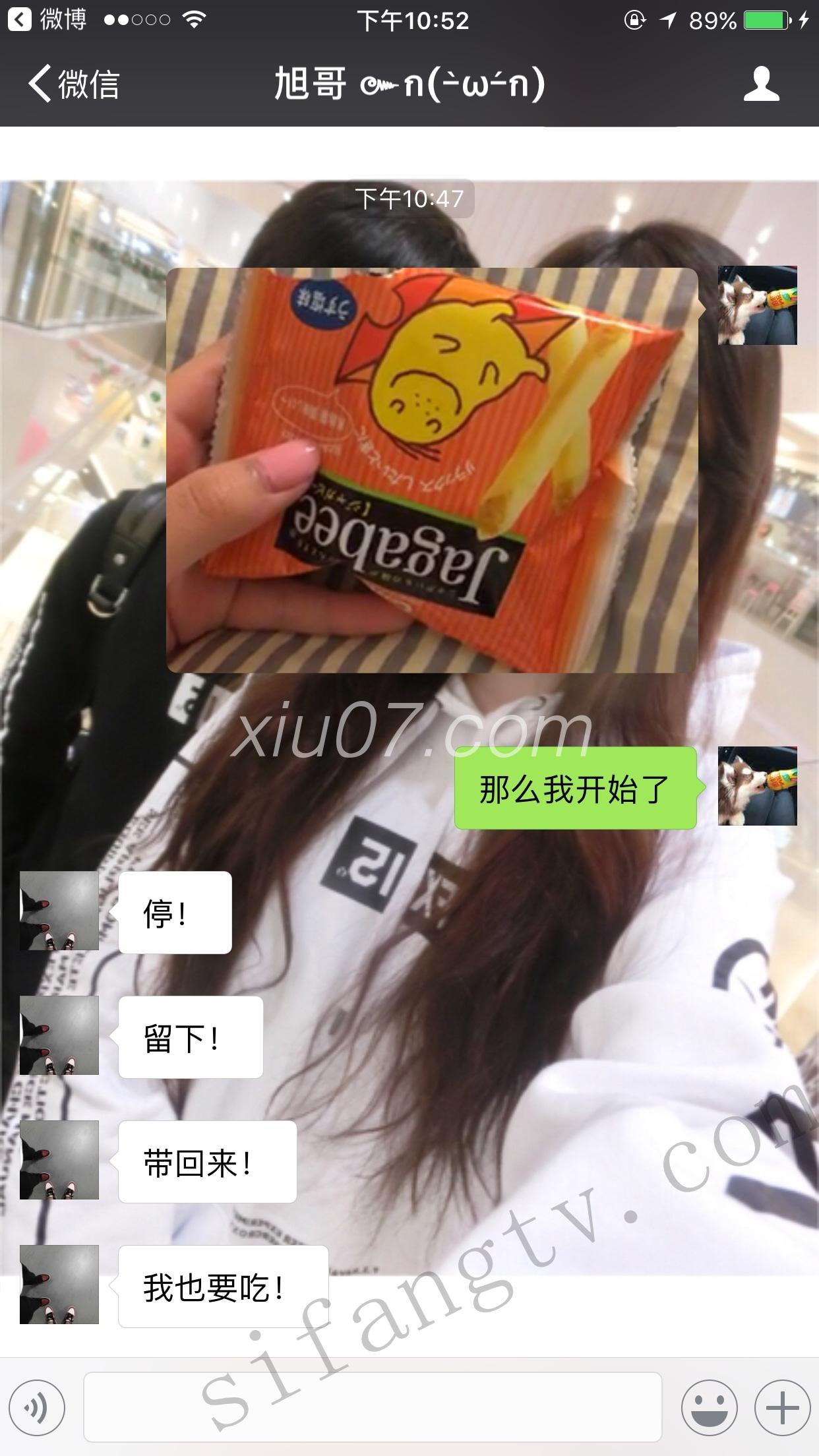Open the chat contact profile icon
The width and height of the screenshot is (819, 1456).
[x=761, y=84]
